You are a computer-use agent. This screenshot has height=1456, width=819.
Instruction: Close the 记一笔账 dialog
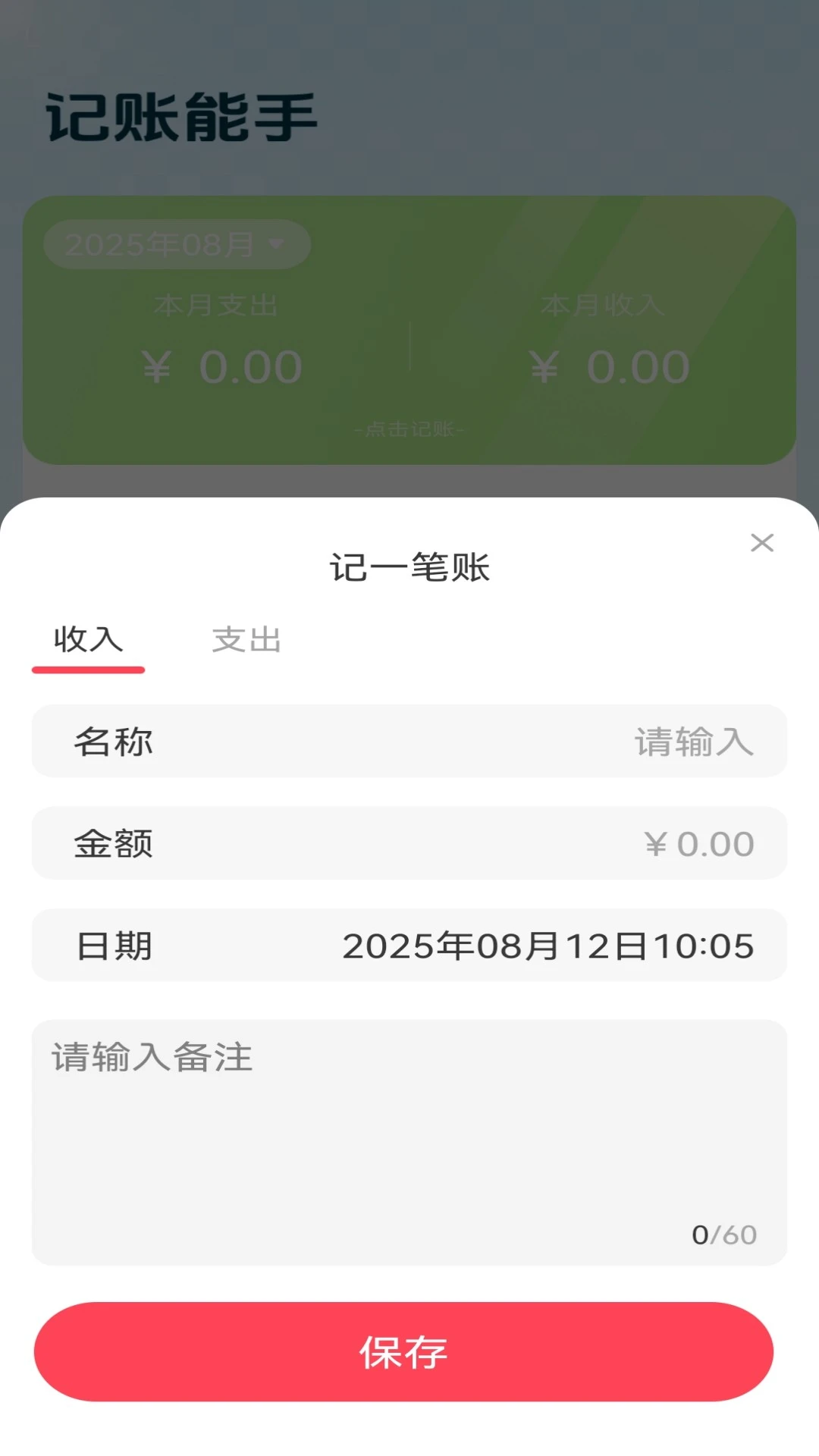[763, 543]
